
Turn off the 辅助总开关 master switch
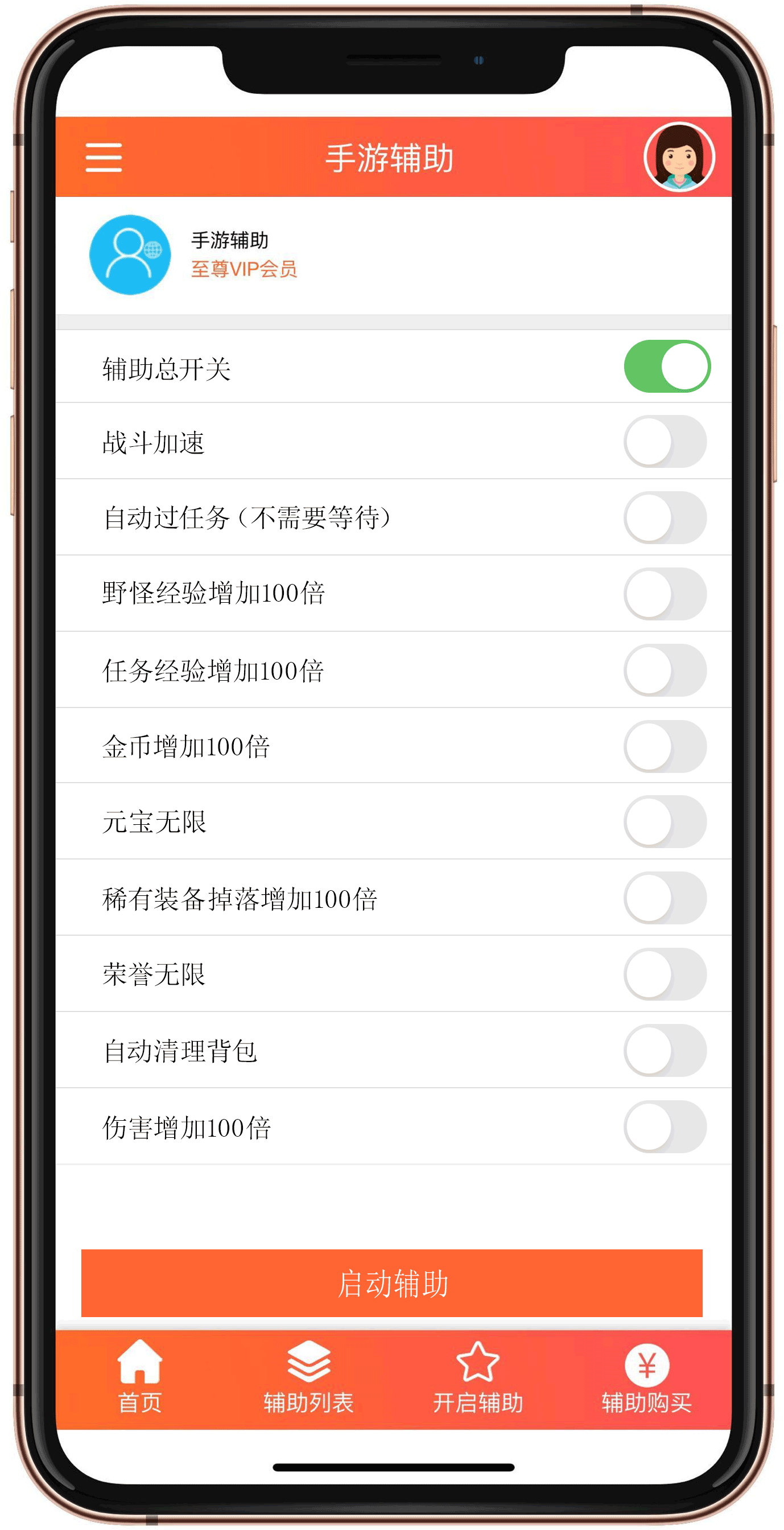click(x=666, y=367)
